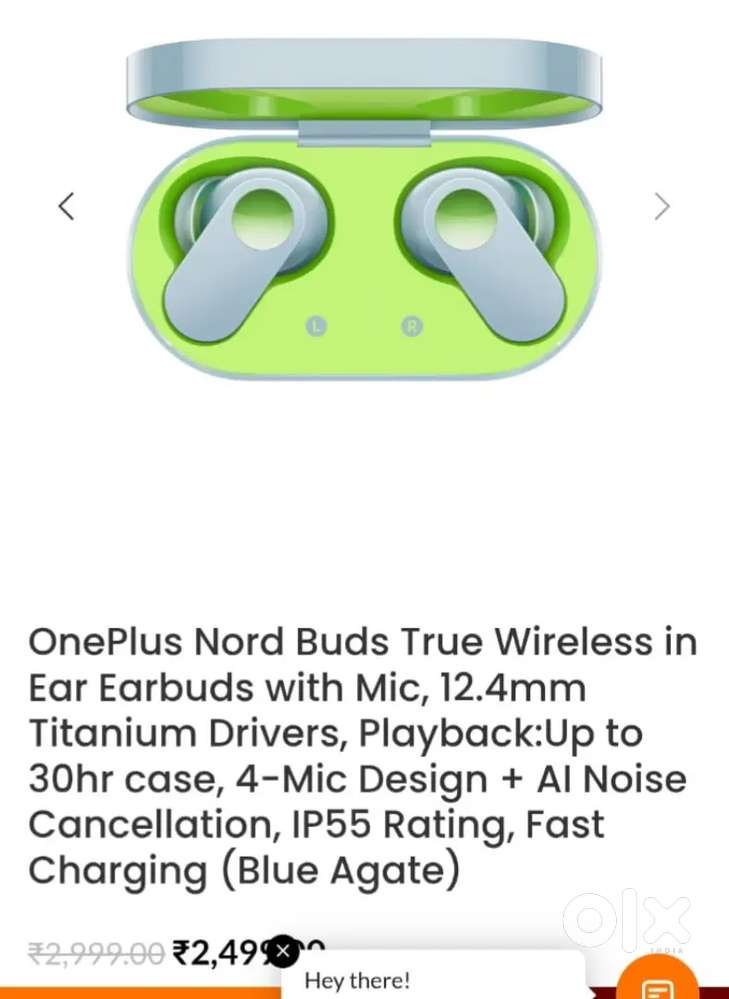Show the previous product image
Image resolution: width=729 pixels, height=999 pixels.
[x=66, y=206]
